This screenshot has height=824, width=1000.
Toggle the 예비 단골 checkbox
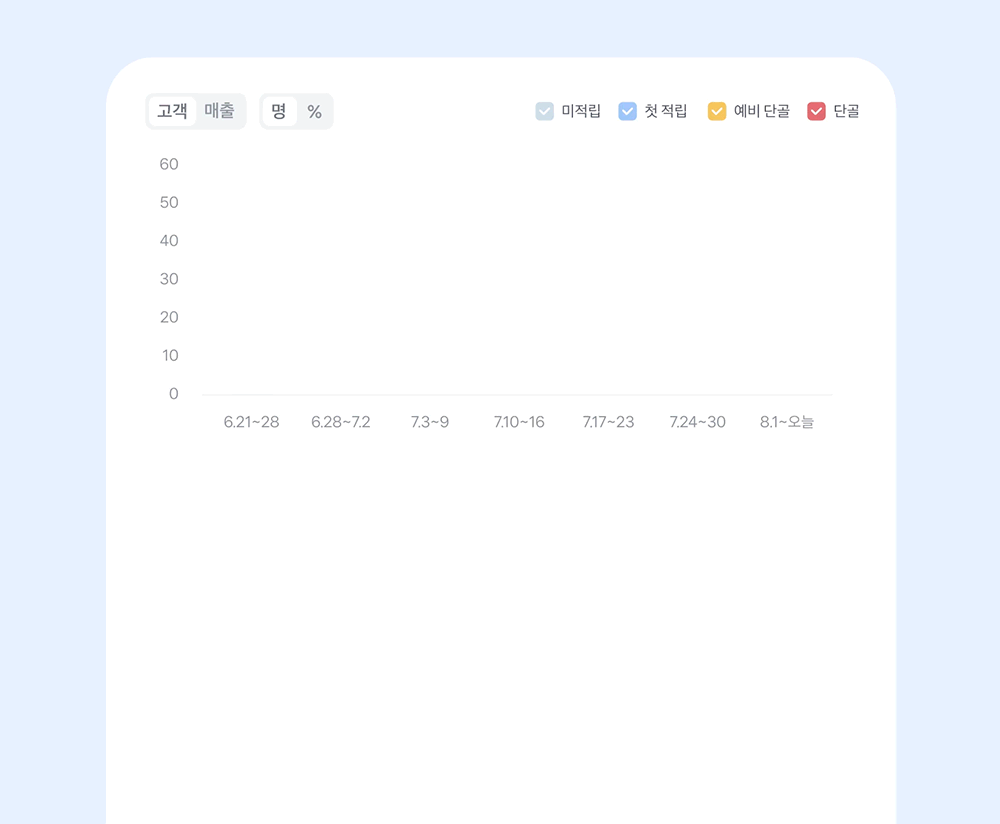click(717, 111)
